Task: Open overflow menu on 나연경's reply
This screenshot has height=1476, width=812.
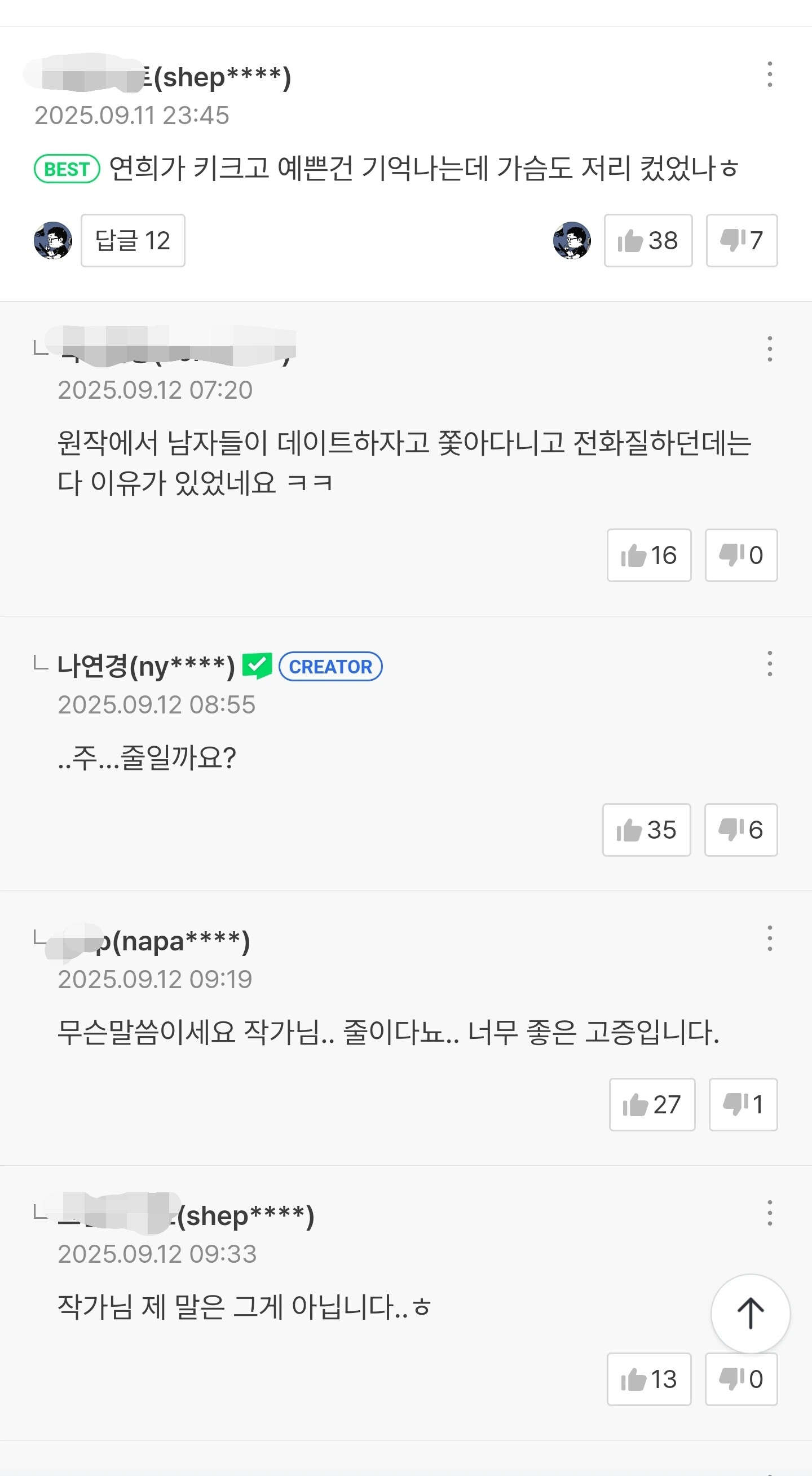Action: [x=770, y=663]
